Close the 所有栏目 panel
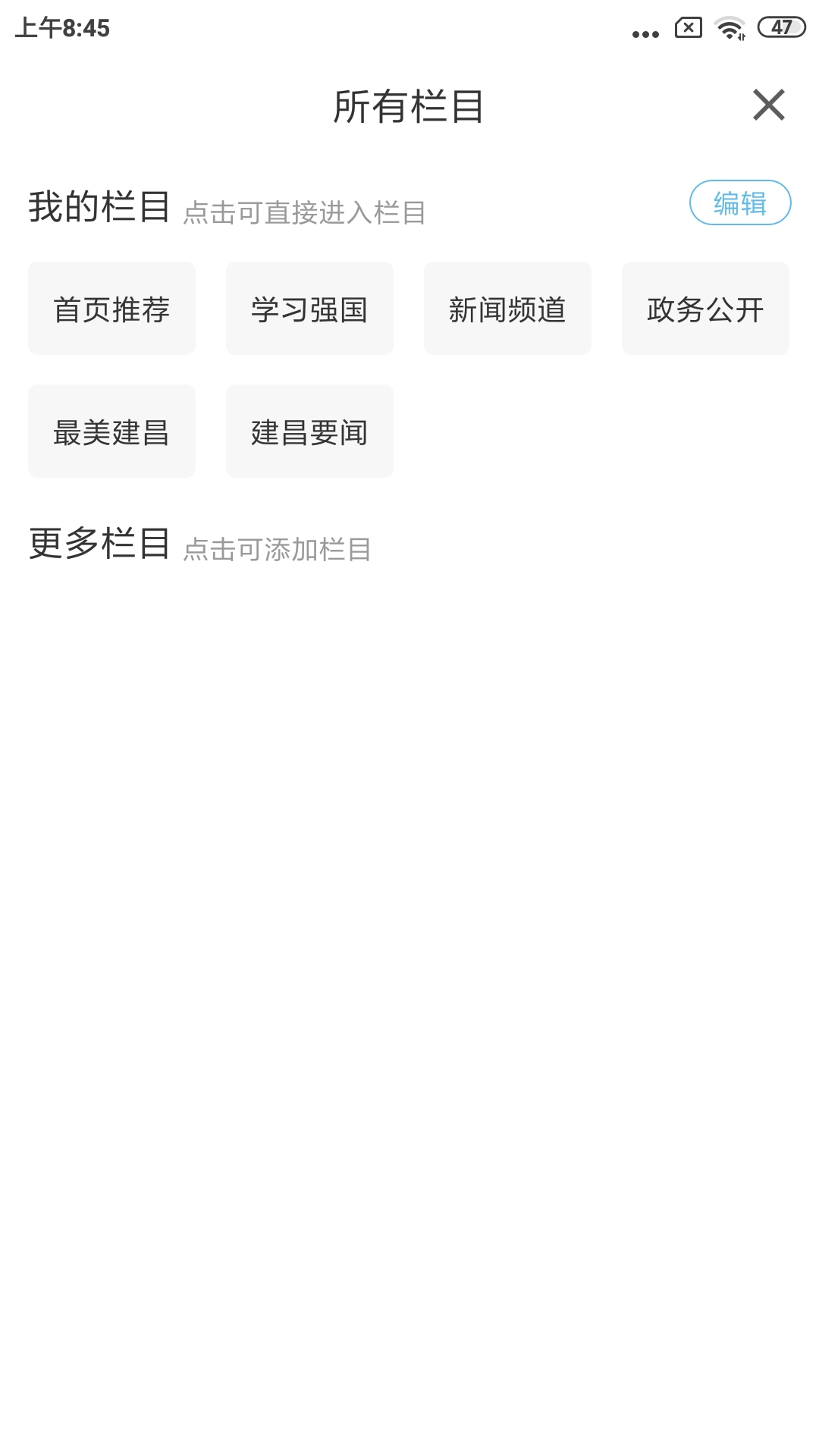The image size is (819, 1456). (768, 105)
